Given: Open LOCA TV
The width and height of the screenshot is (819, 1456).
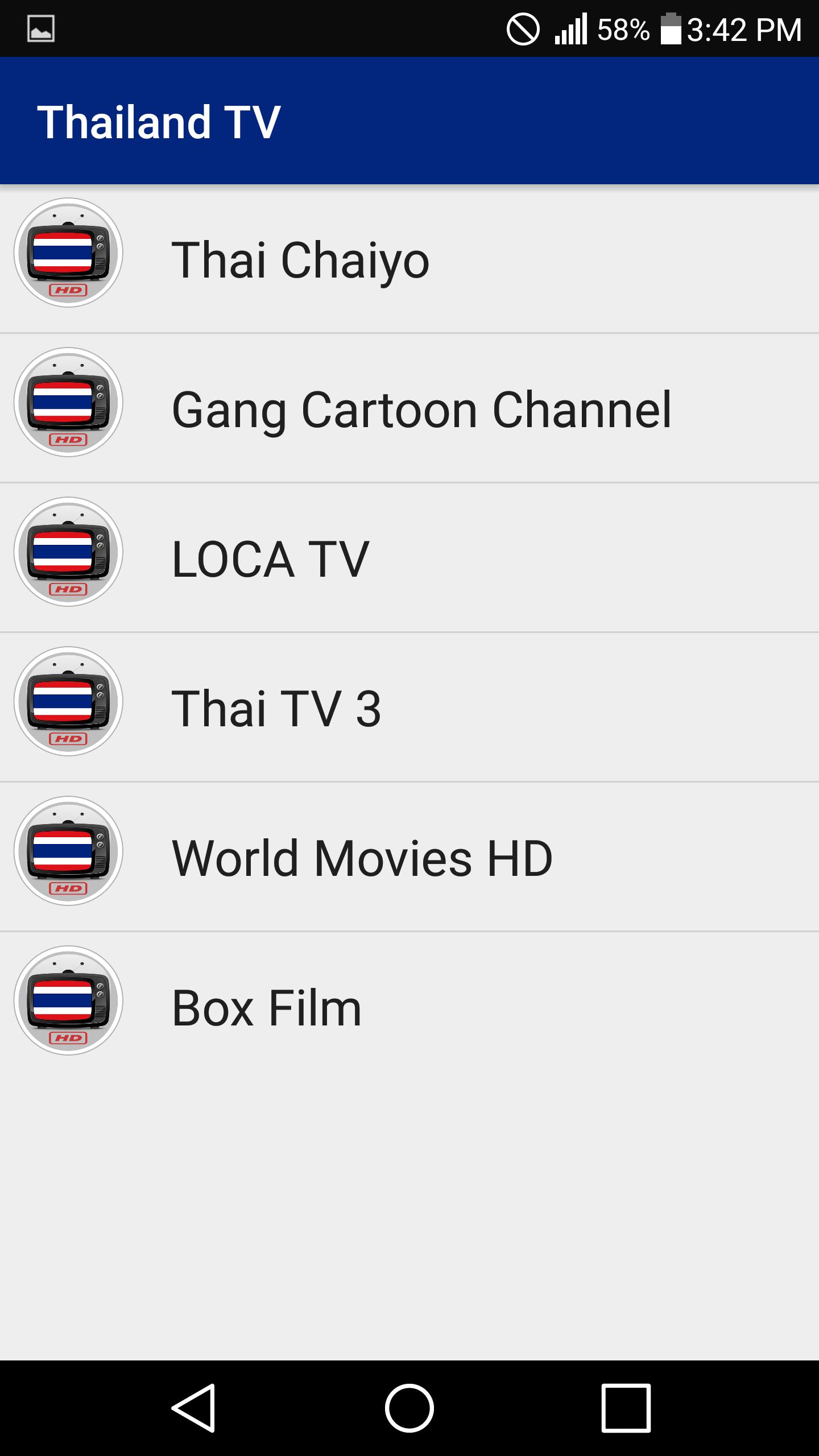Looking at the screenshot, I should (x=409, y=558).
